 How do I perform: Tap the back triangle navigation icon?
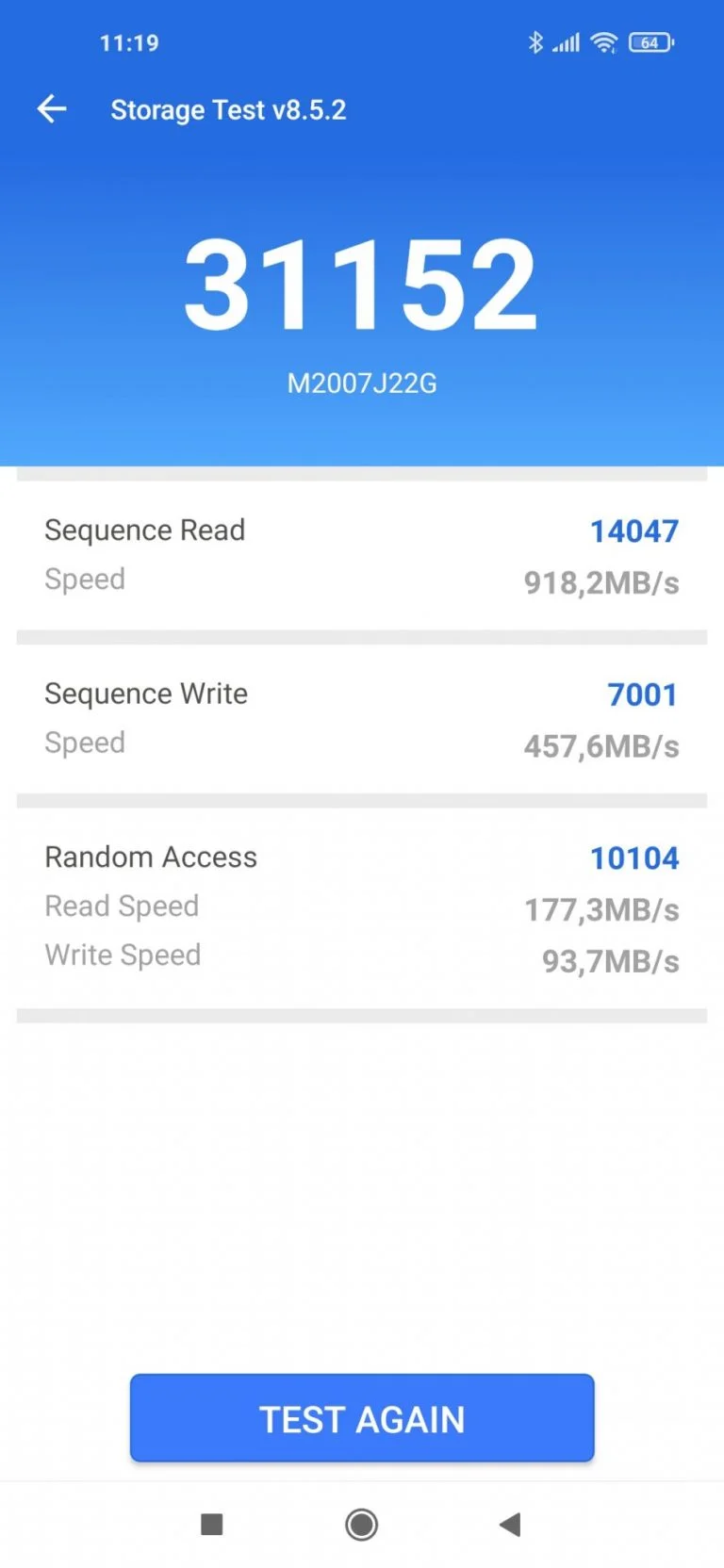tap(510, 1524)
